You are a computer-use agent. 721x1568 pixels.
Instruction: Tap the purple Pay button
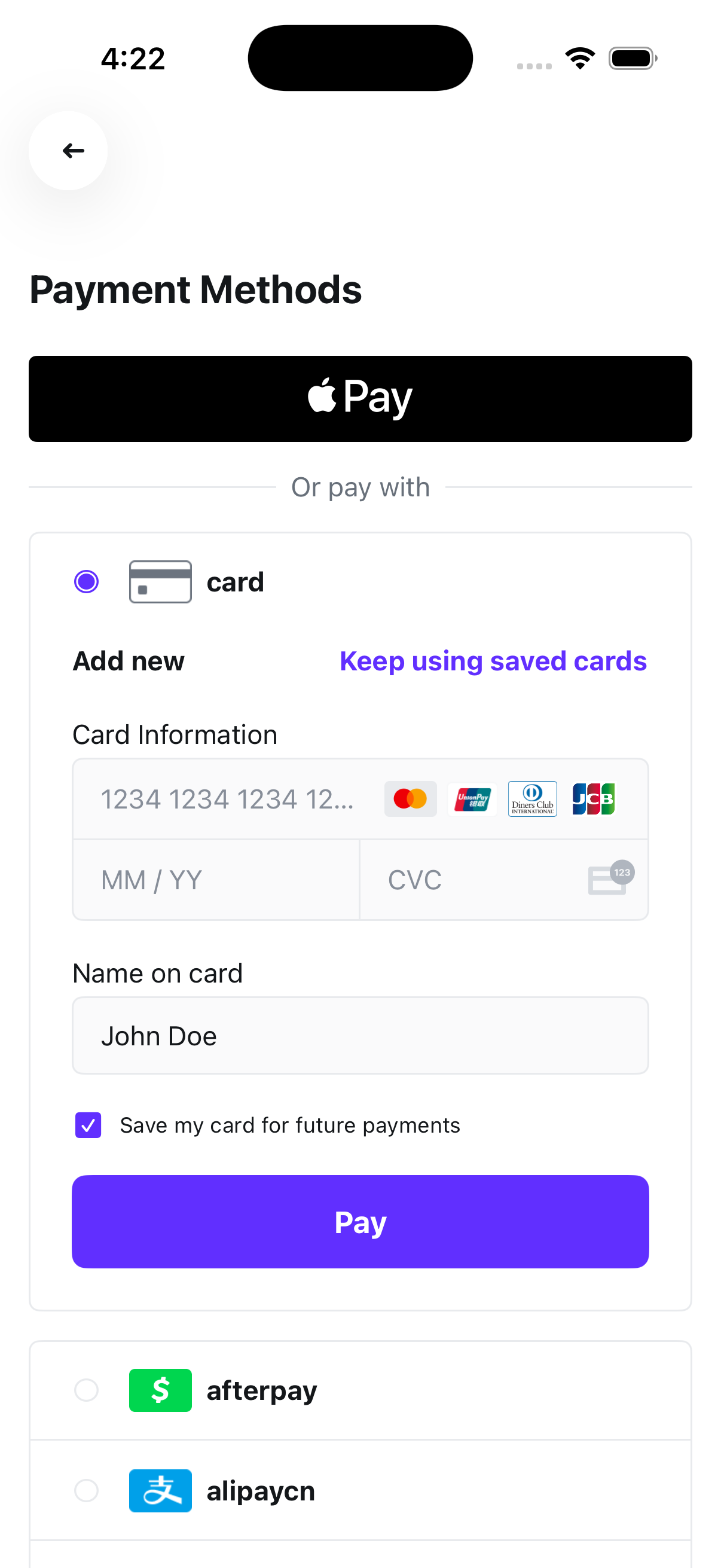[360, 1222]
